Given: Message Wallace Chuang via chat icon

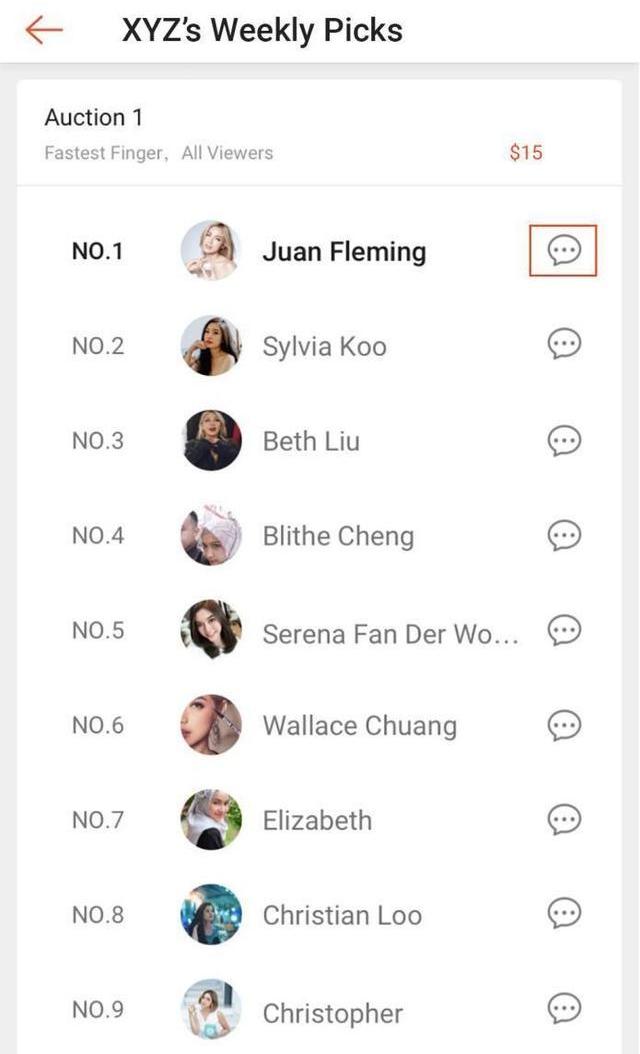Looking at the screenshot, I should pos(564,725).
